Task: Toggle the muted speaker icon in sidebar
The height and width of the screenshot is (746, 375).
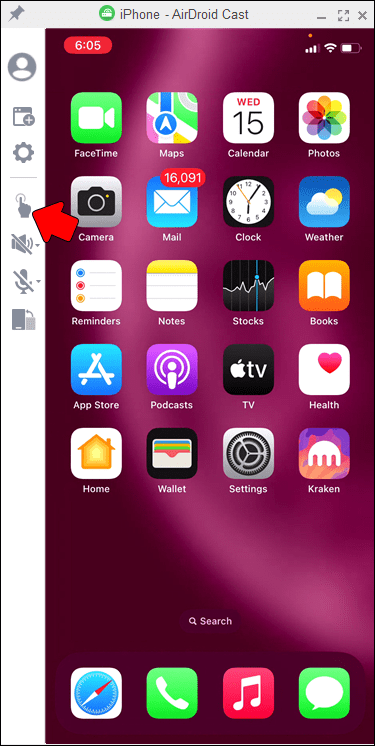Action: coord(22,244)
